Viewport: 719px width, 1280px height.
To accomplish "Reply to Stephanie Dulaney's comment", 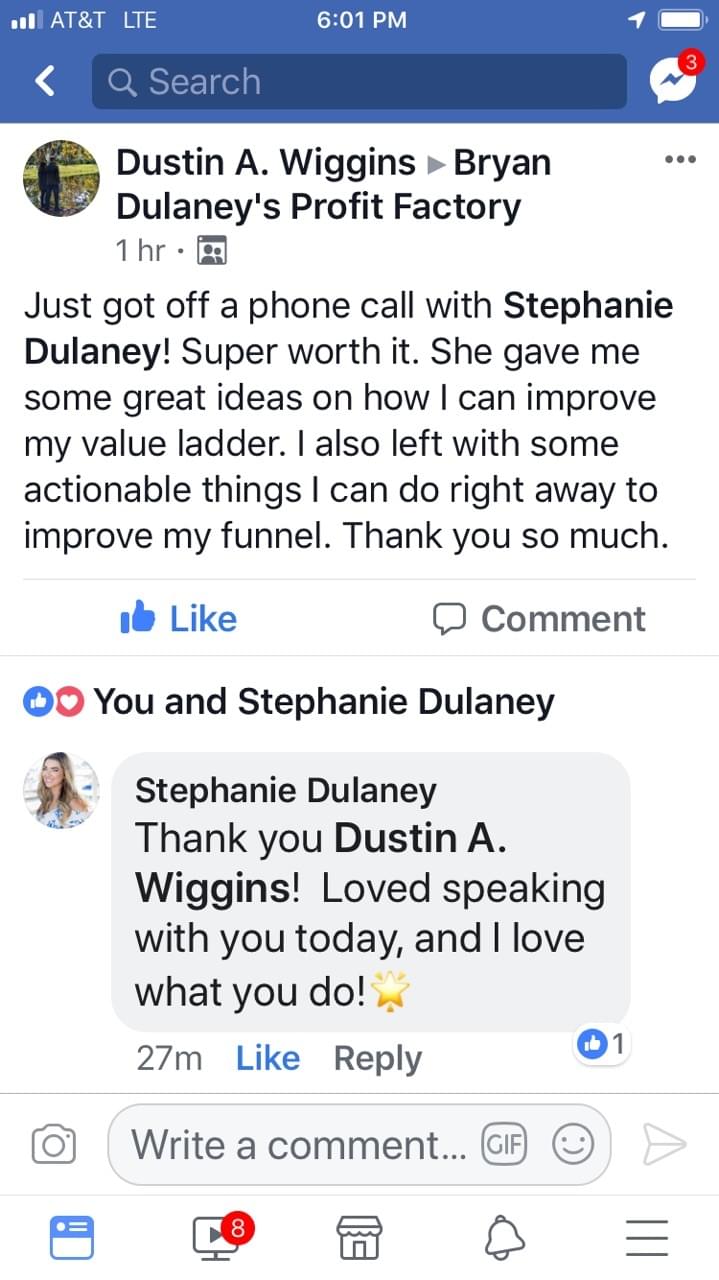I will pyautogui.click(x=377, y=1058).
